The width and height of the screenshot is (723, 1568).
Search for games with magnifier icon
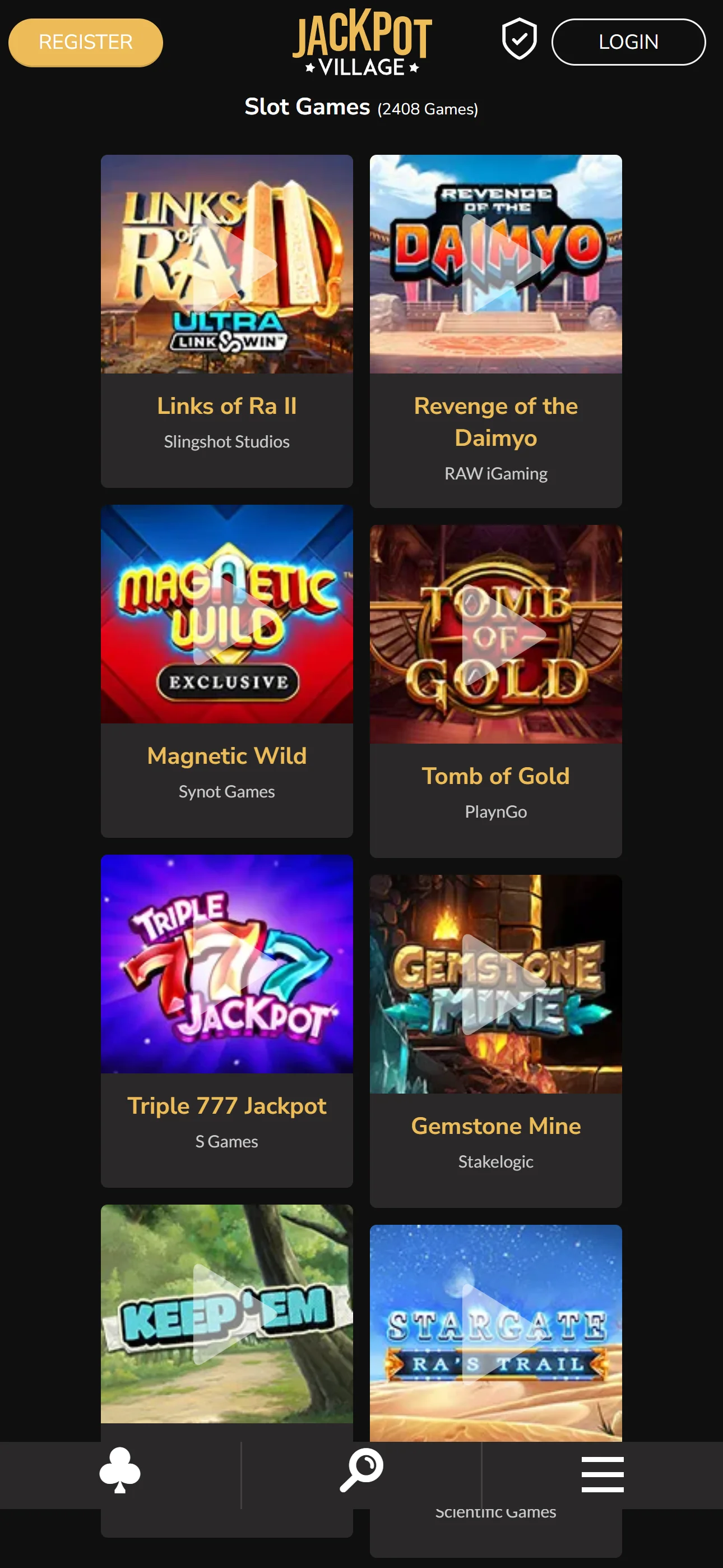point(361,1470)
